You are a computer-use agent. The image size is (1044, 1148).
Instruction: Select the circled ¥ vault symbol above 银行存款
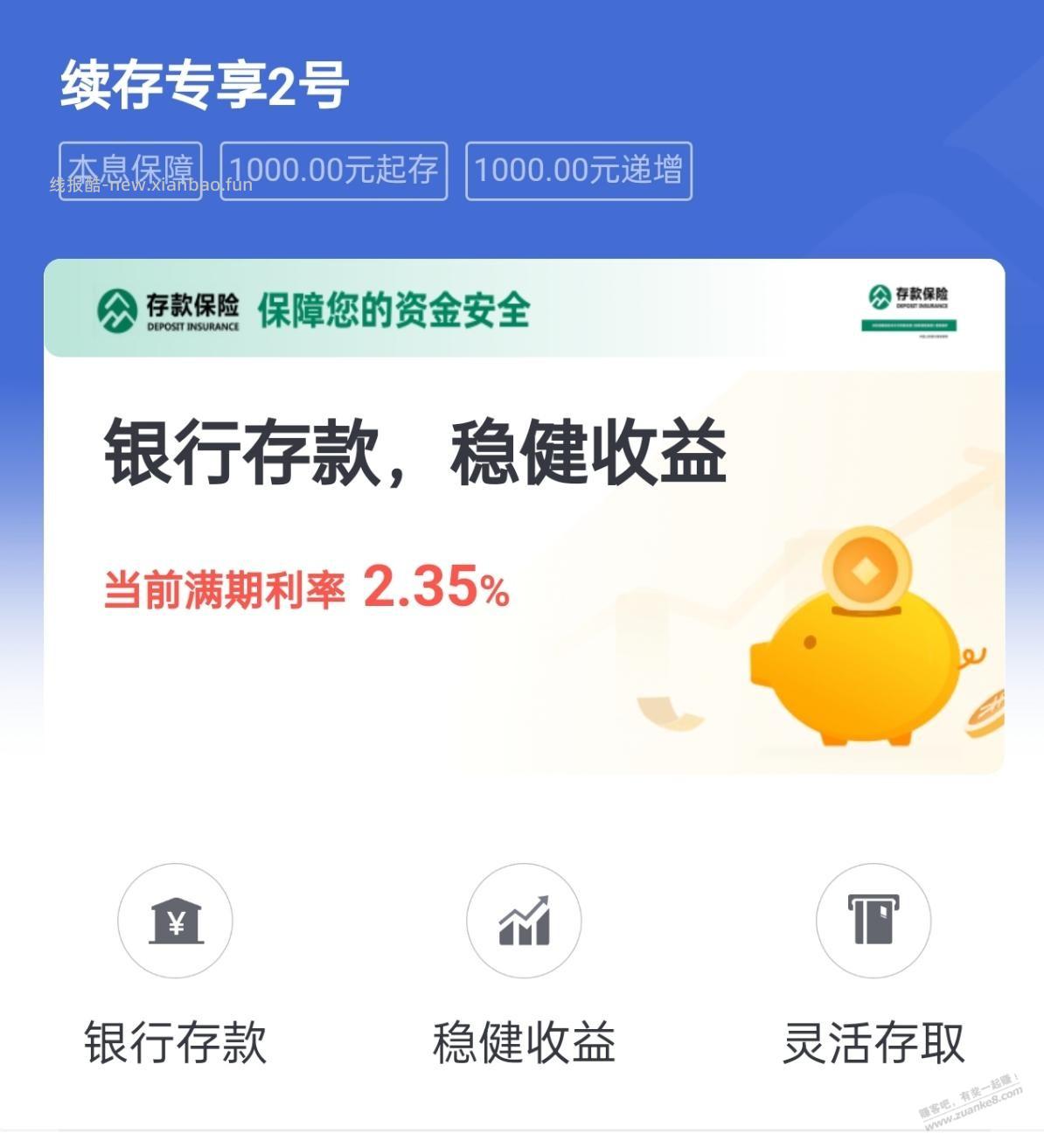[x=174, y=921]
